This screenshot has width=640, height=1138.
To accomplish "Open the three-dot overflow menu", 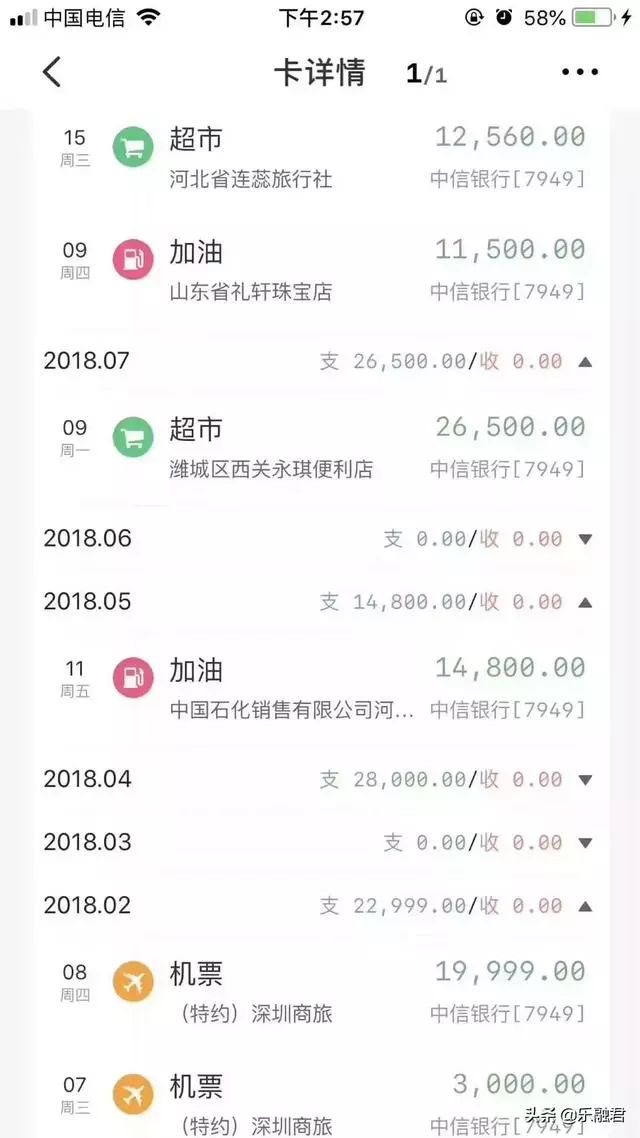I will point(579,72).
